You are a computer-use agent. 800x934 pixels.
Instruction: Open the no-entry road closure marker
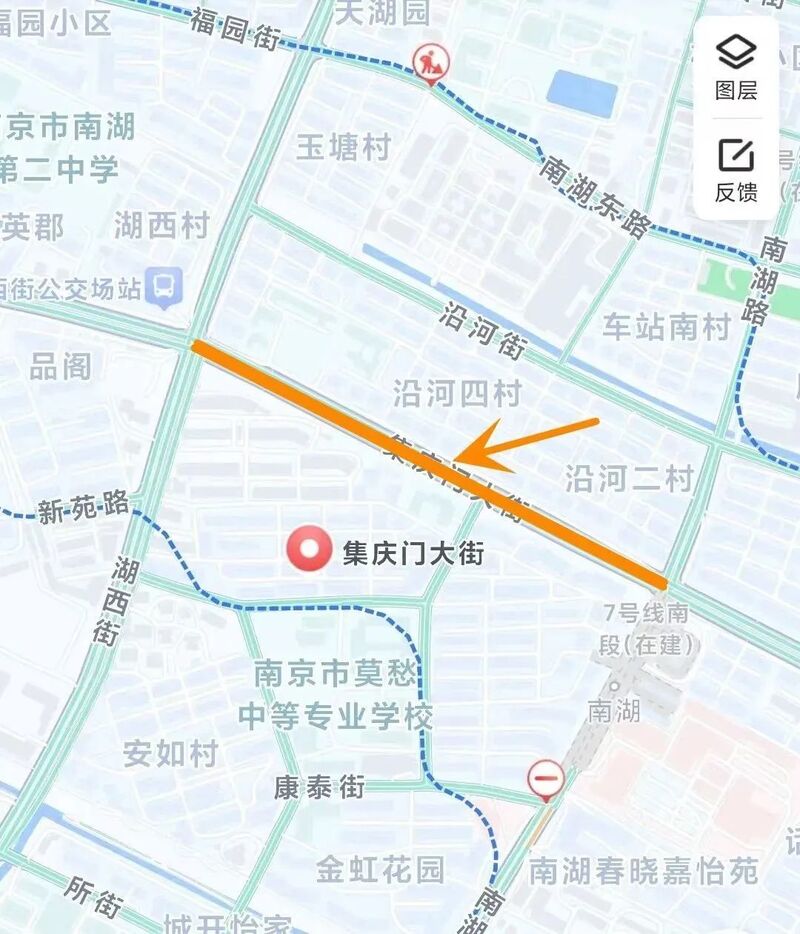click(546, 778)
